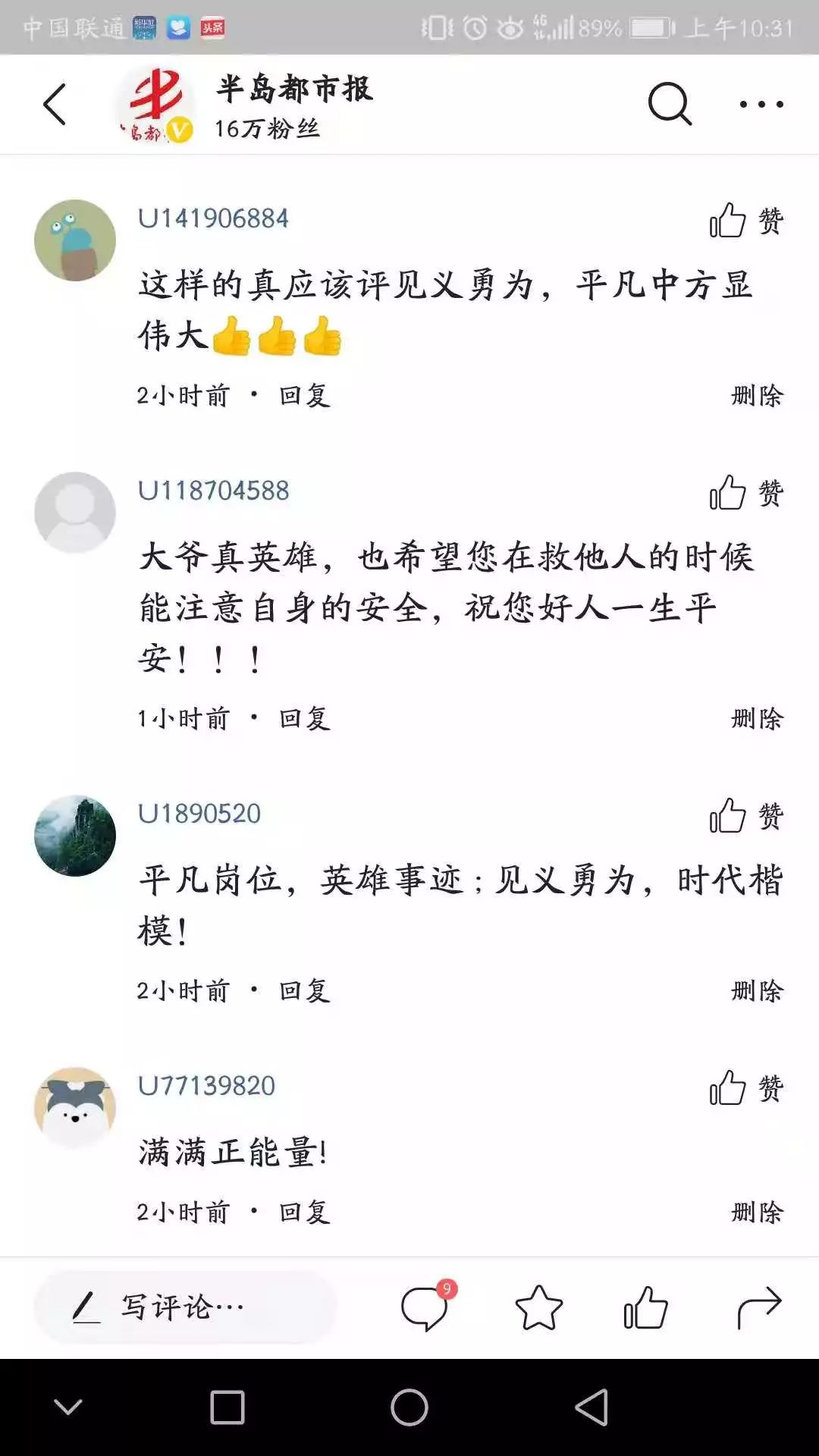Tap the system home button
Viewport: 819px width, 1456px height.
click(x=409, y=1407)
